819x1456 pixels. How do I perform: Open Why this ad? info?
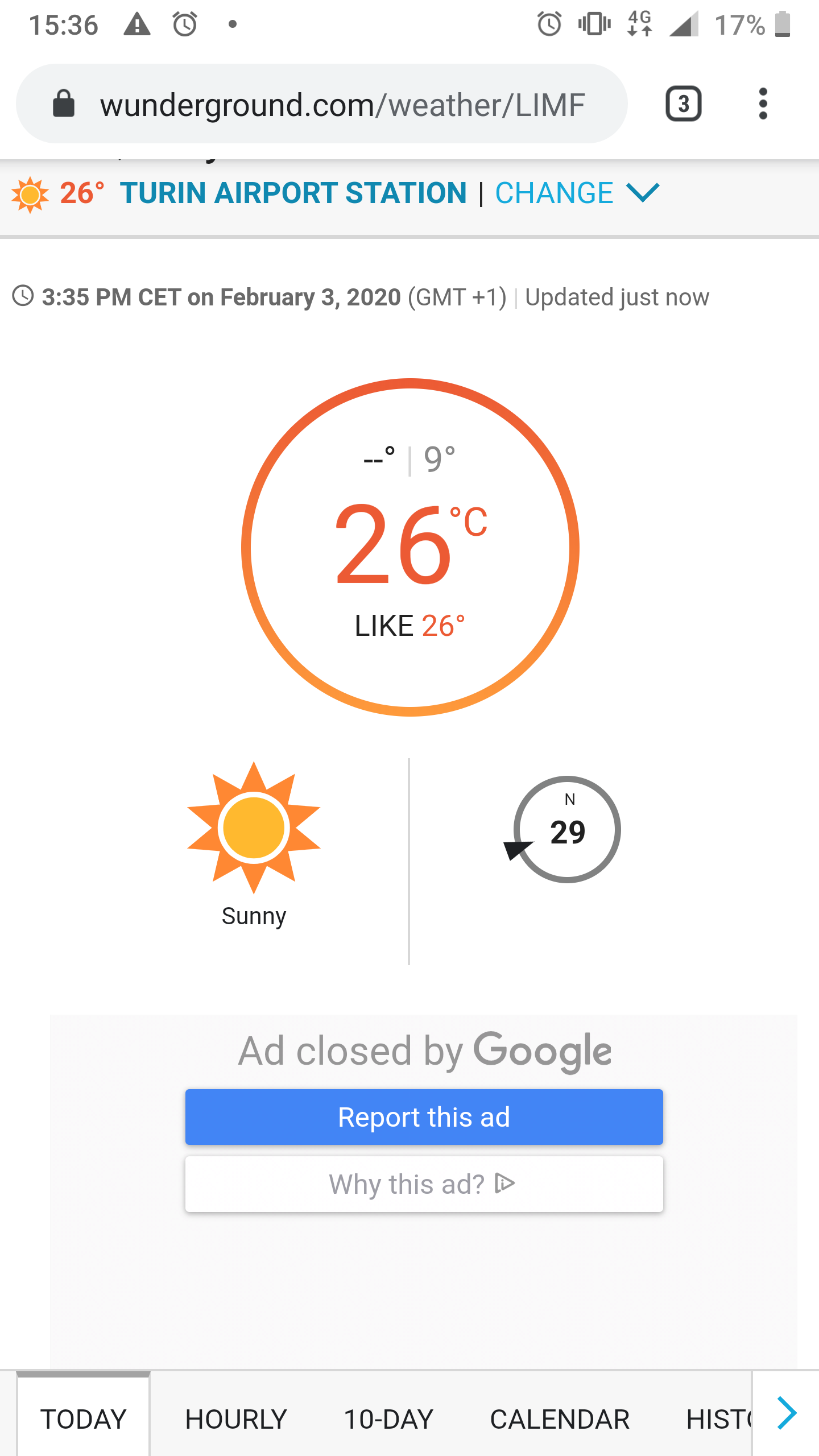424,1184
